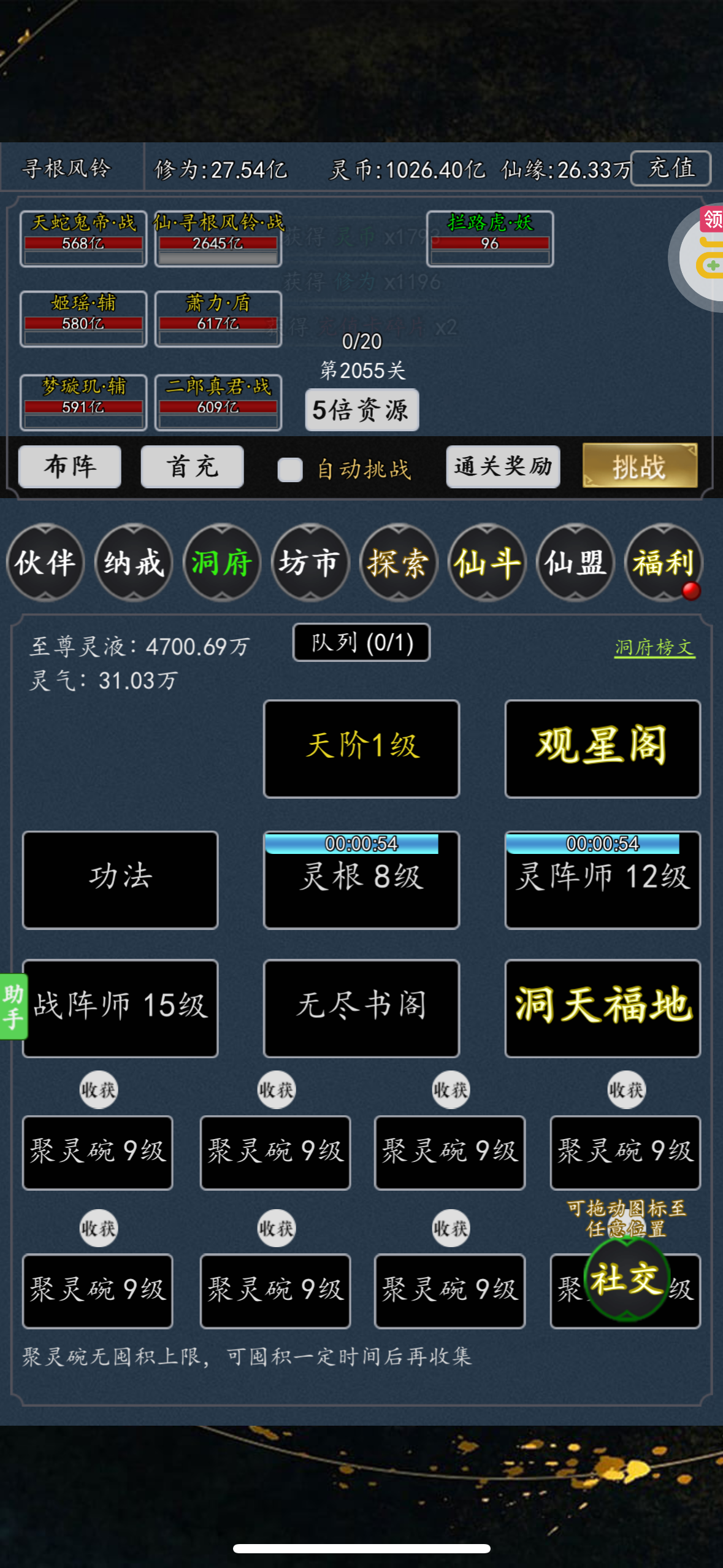Go to the 坊市 market tab
This screenshot has height=1568, width=723.
[x=310, y=563]
